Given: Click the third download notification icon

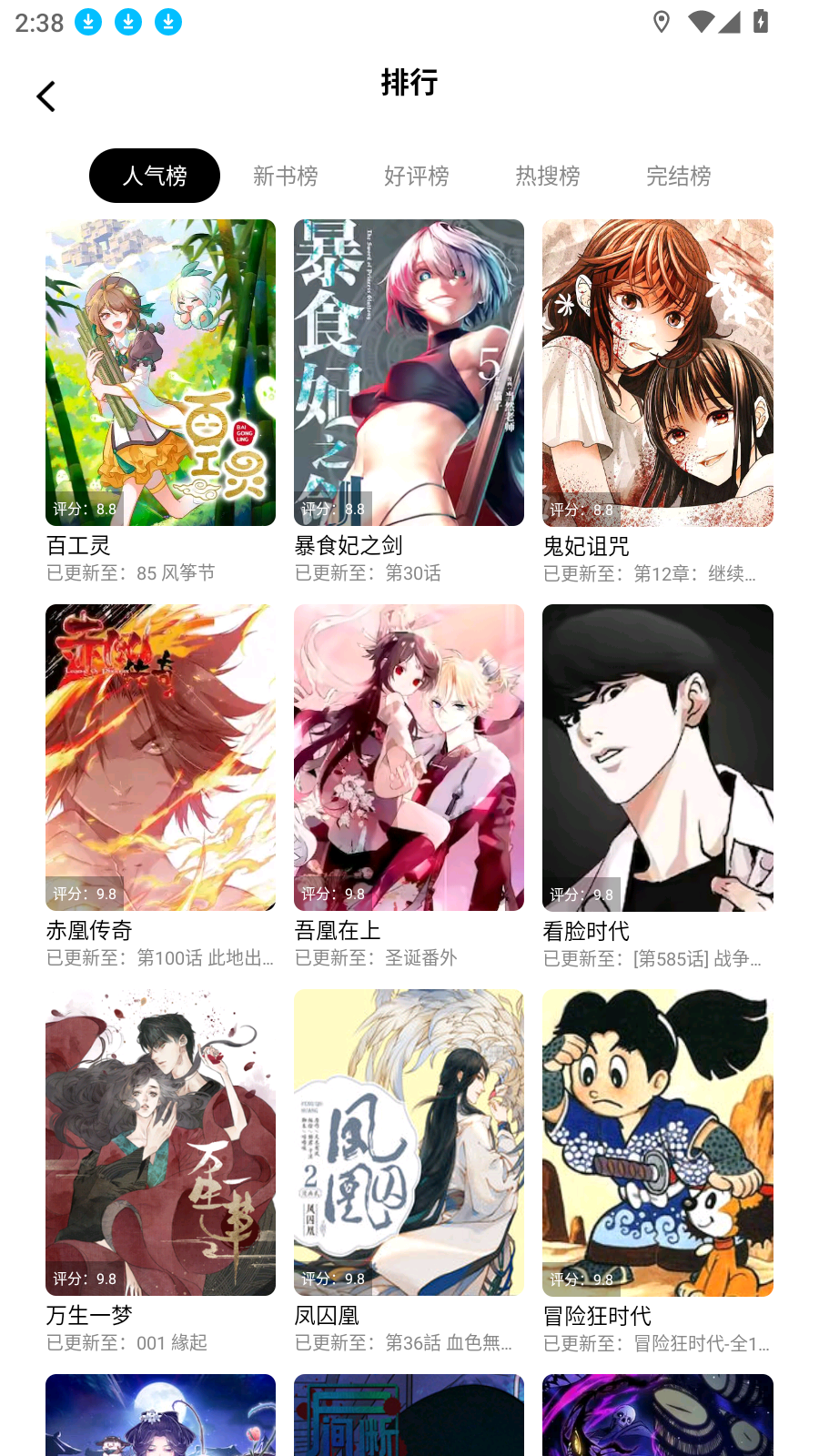Looking at the screenshot, I should coord(167,22).
